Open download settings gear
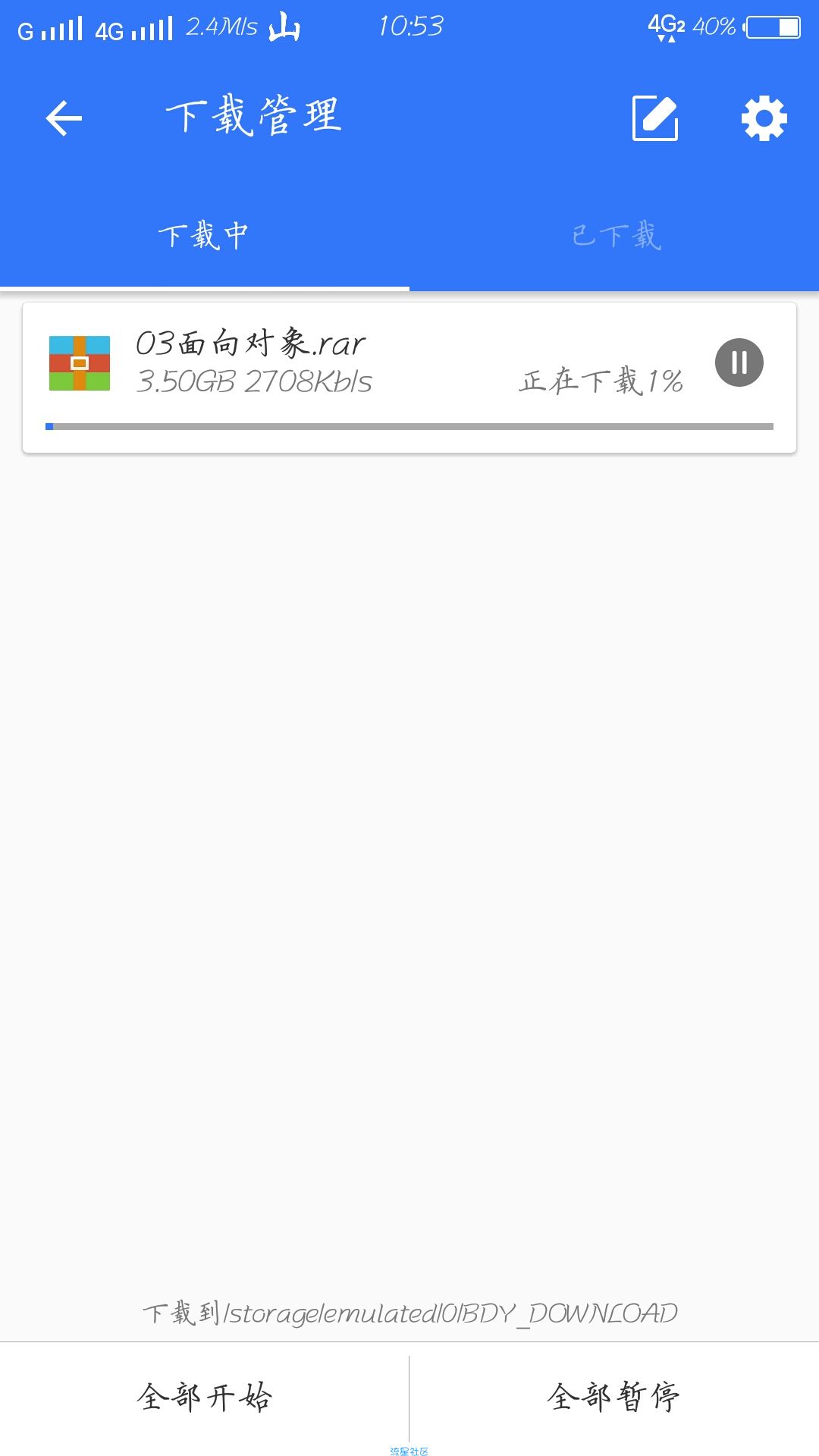The height and width of the screenshot is (1456, 819). 764,118
